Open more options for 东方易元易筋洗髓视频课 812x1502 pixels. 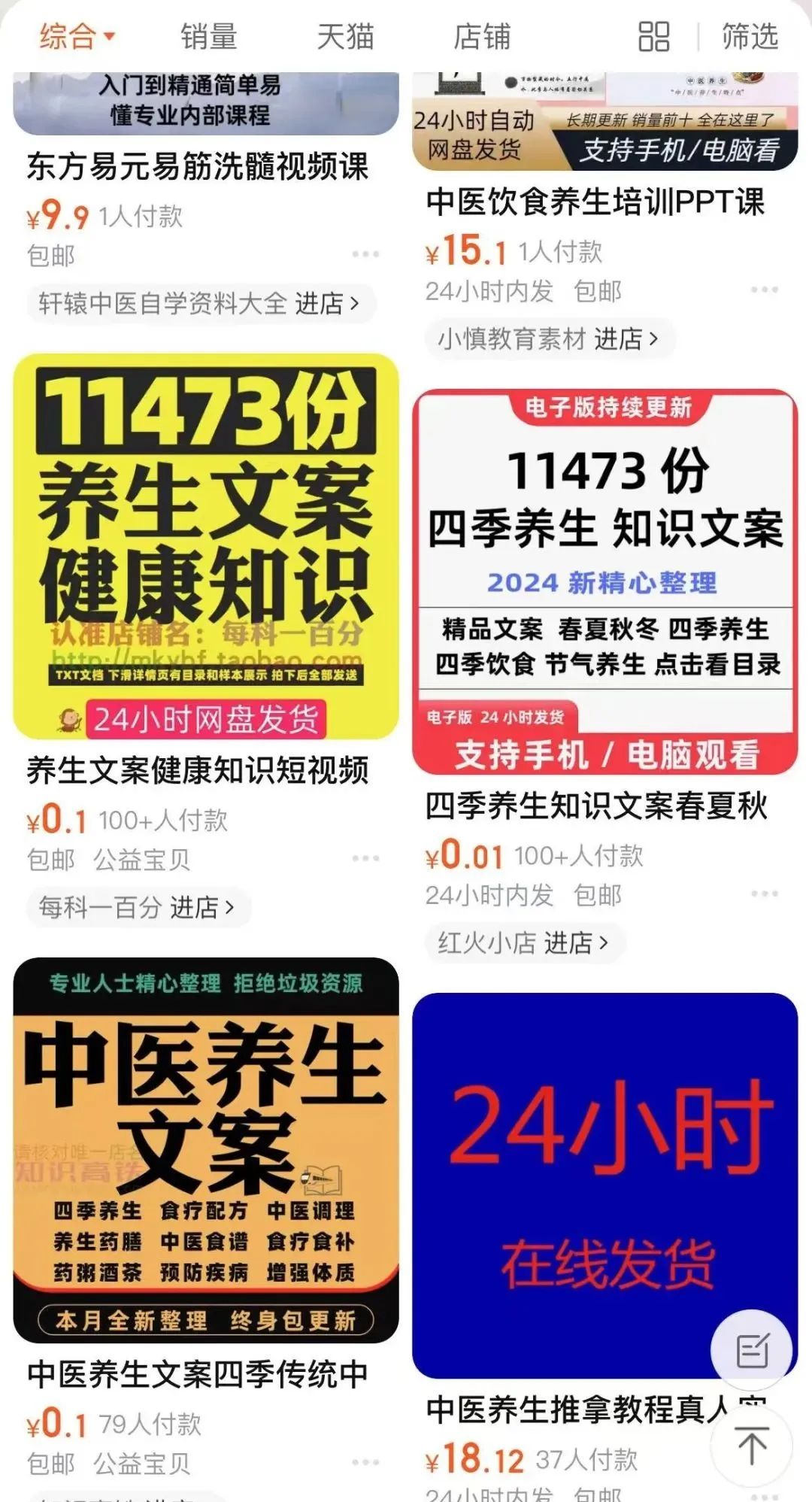coord(365,254)
